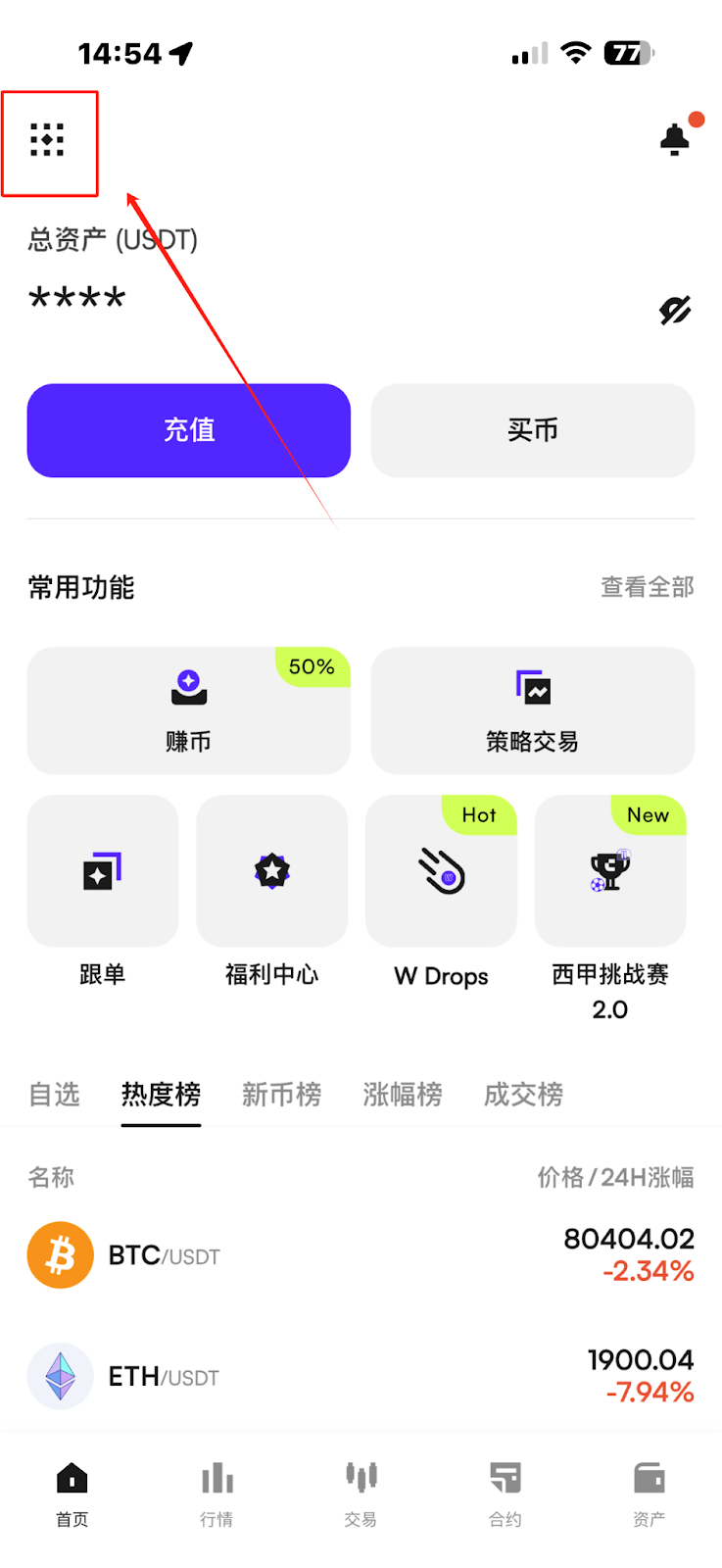Viewport: 722px width, 1568px height.
Task: Open the 赚币 earn card
Action: [x=189, y=710]
